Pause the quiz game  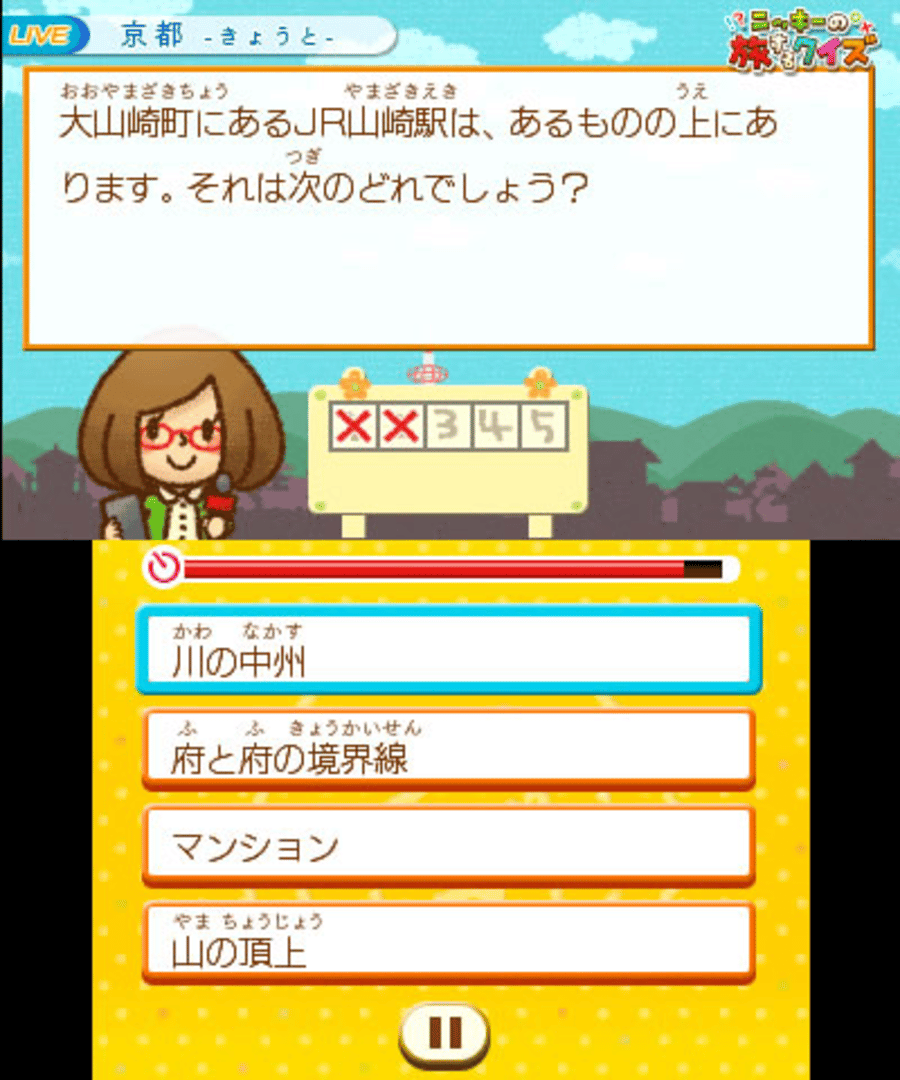tap(445, 1031)
